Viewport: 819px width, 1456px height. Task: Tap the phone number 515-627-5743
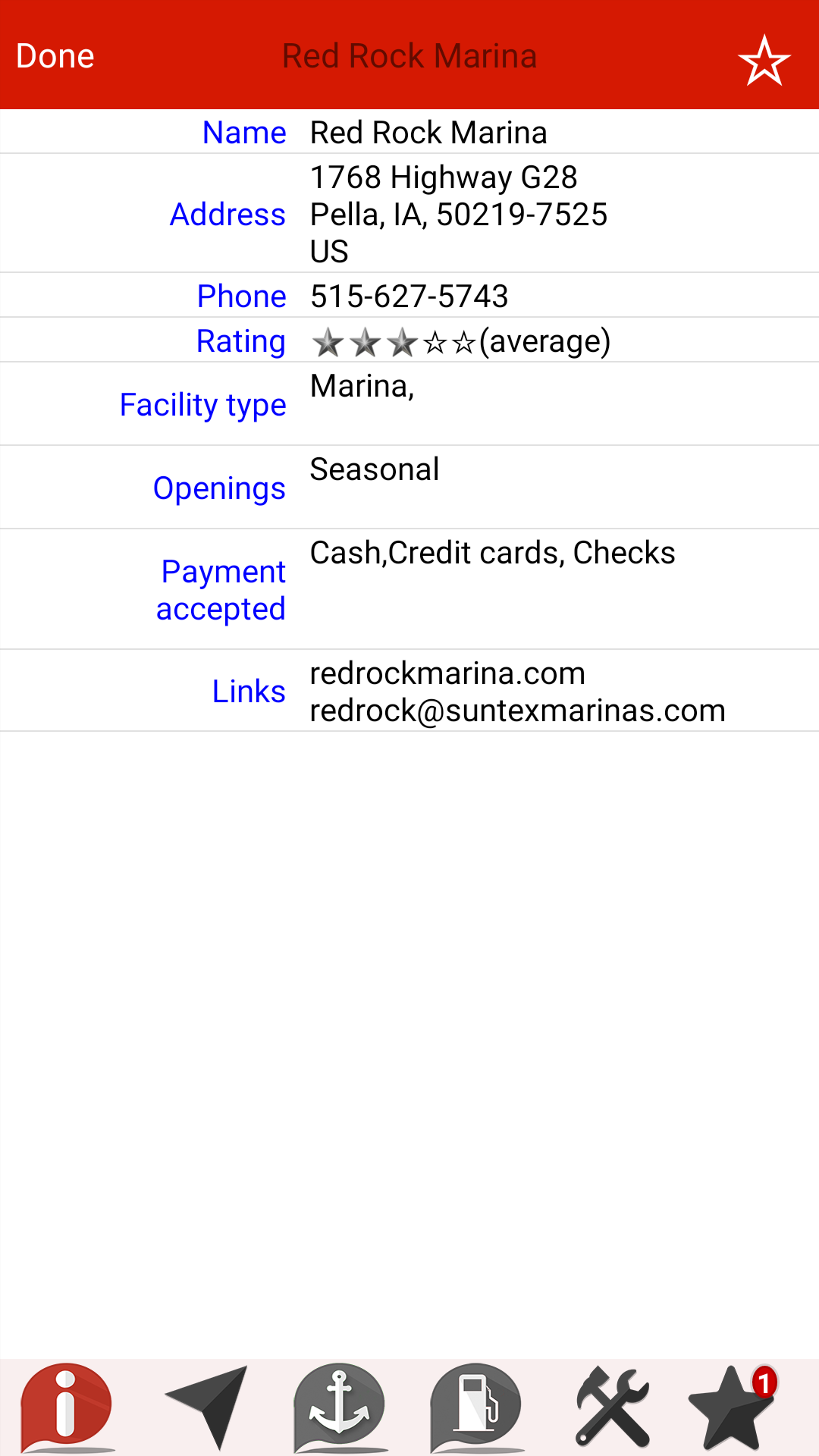409,297
